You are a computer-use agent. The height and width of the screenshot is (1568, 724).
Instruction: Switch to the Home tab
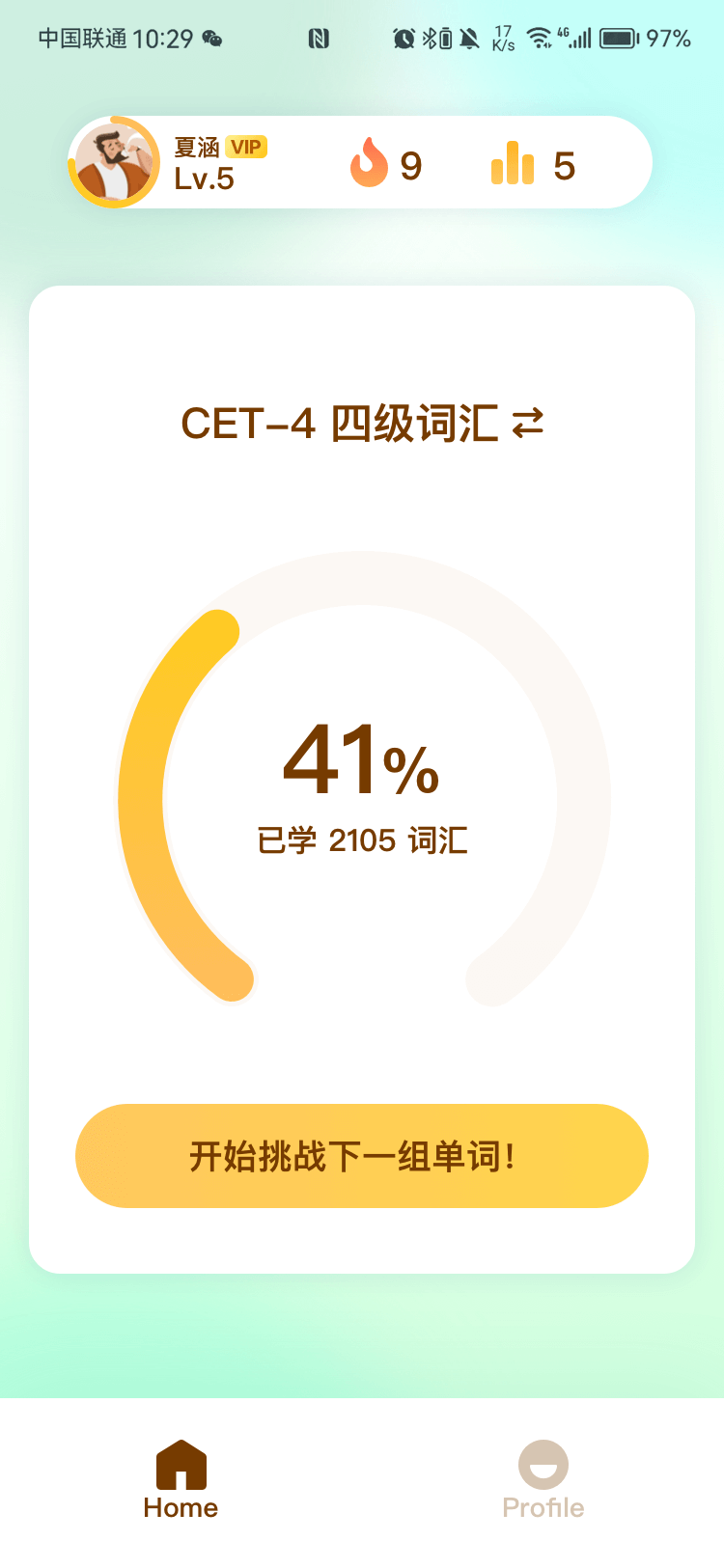(181, 1480)
